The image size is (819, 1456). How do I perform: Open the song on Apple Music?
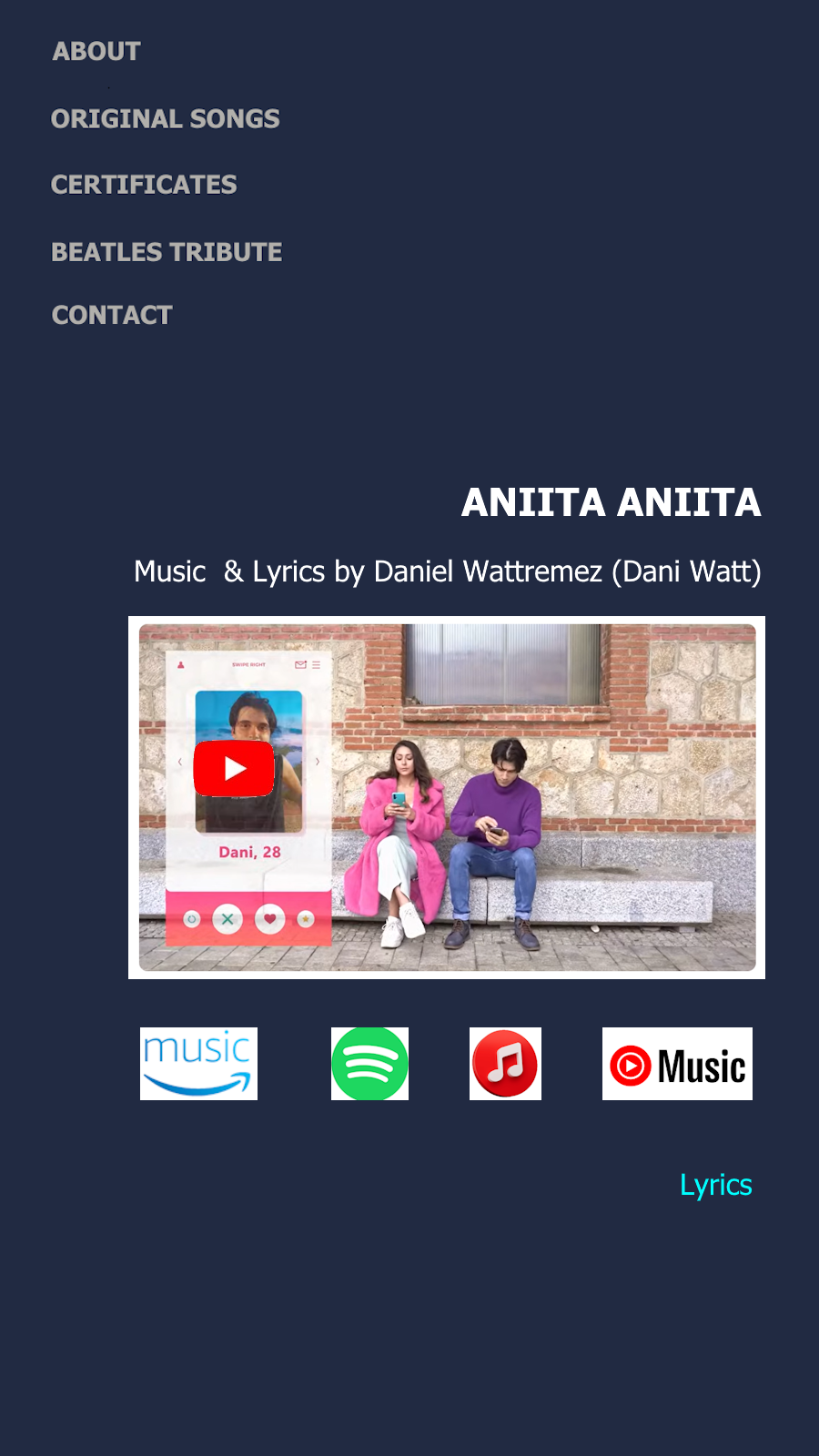click(505, 1064)
